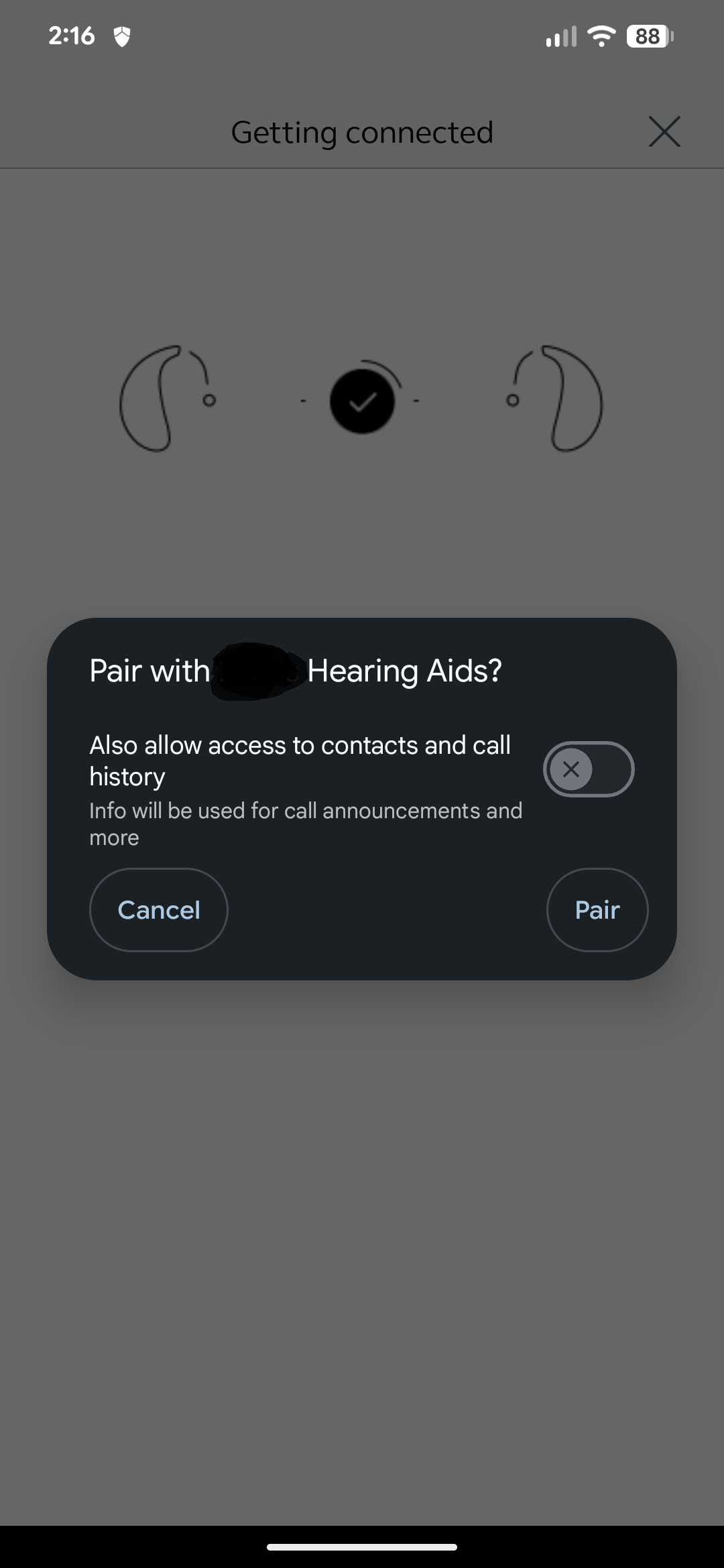Screen dimensions: 724x1568
Task: Cancel the hearing aids pairing request
Action: coord(159,910)
